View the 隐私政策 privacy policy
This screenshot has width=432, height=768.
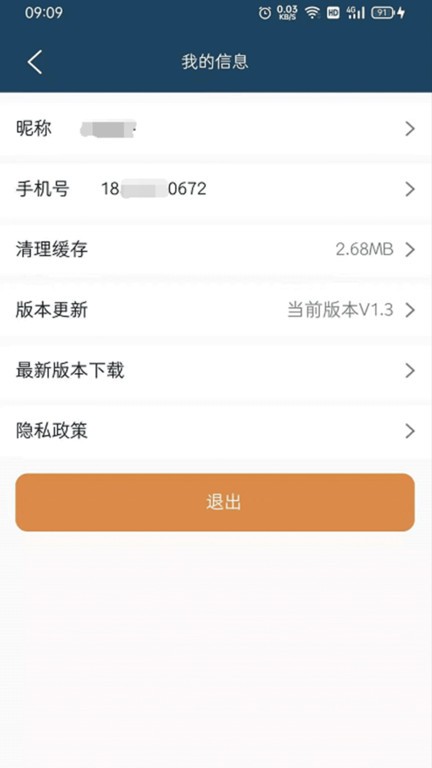tap(216, 431)
